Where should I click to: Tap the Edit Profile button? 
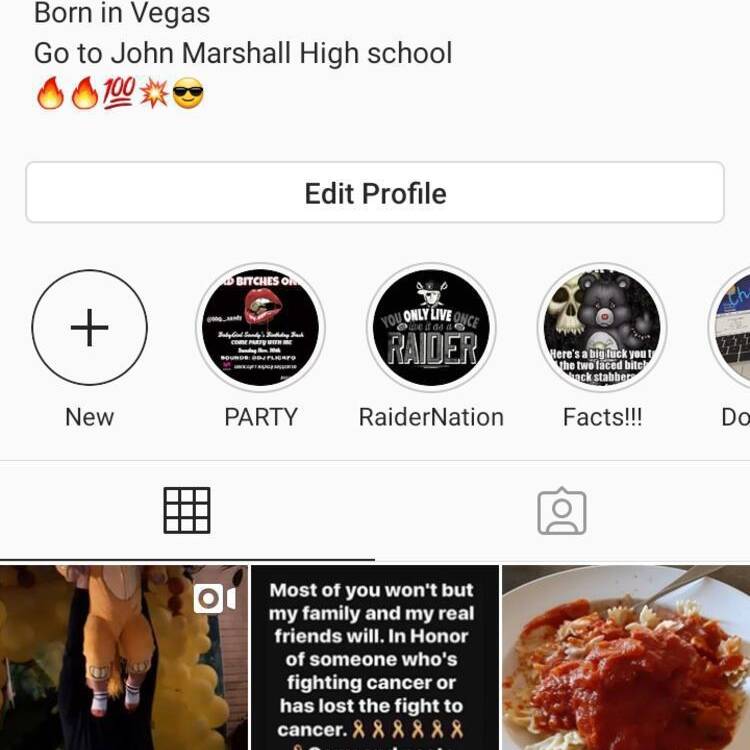point(375,193)
